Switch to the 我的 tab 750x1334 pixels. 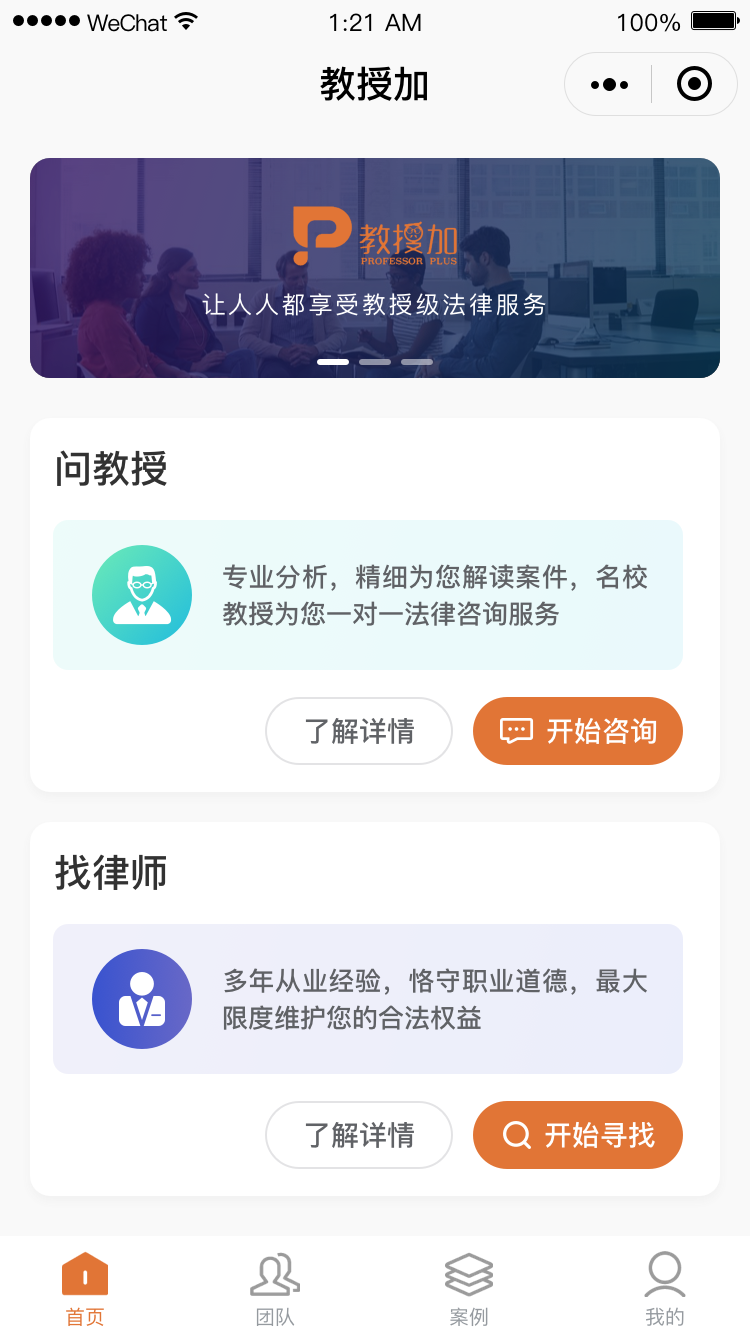pos(664,1289)
